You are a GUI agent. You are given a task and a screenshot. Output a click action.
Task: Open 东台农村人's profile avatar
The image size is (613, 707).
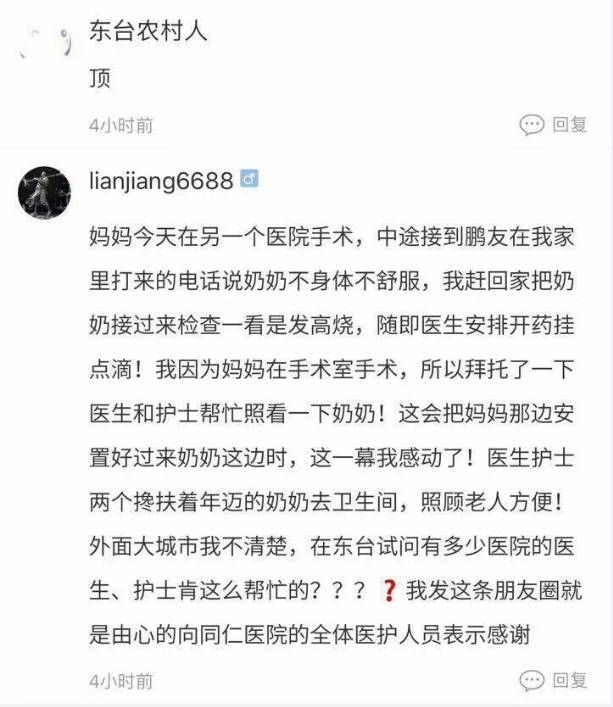(x=44, y=41)
